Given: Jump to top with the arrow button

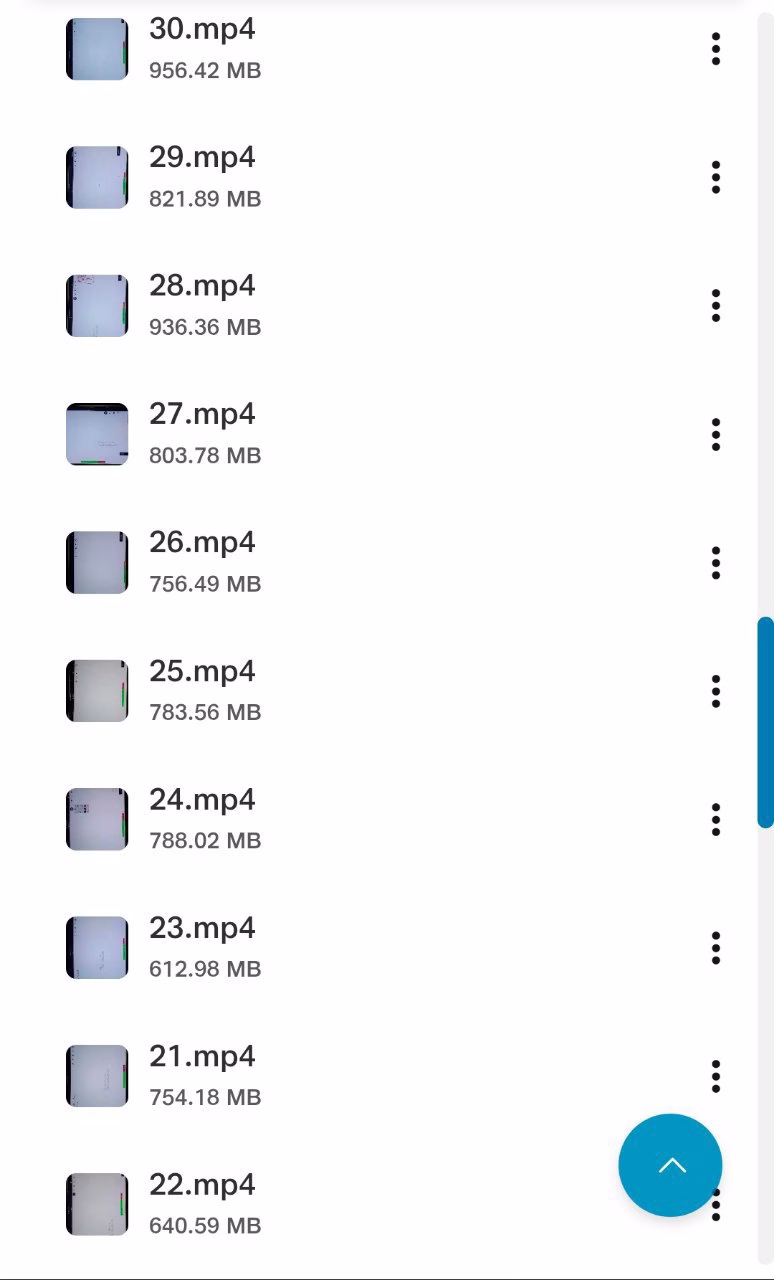Looking at the screenshot, I should (x=670, y=1165).
